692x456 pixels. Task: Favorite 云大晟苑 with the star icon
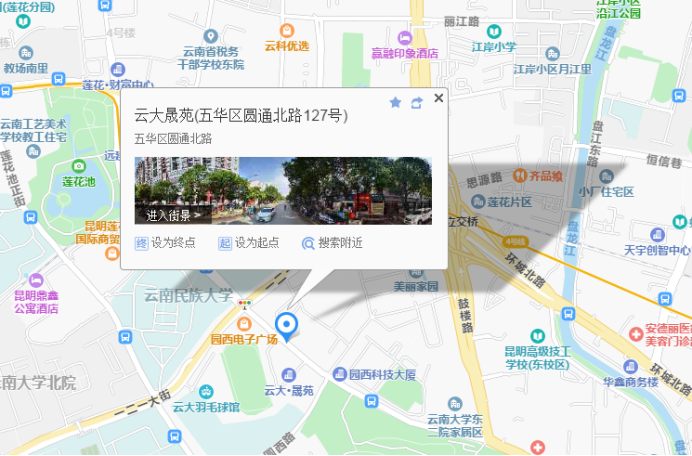coord(395,102)
